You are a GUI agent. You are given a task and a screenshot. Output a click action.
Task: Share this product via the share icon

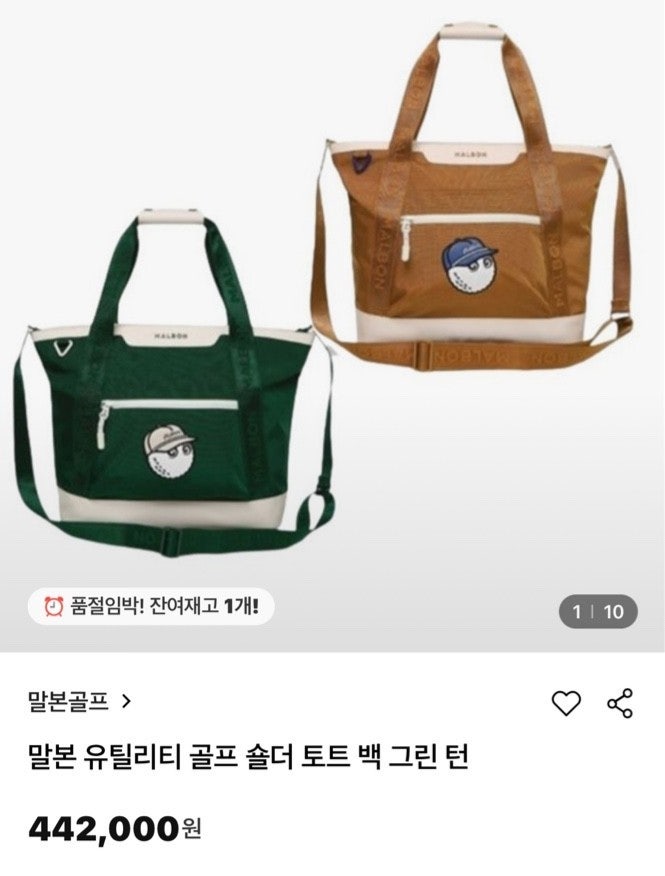(620, 703)
